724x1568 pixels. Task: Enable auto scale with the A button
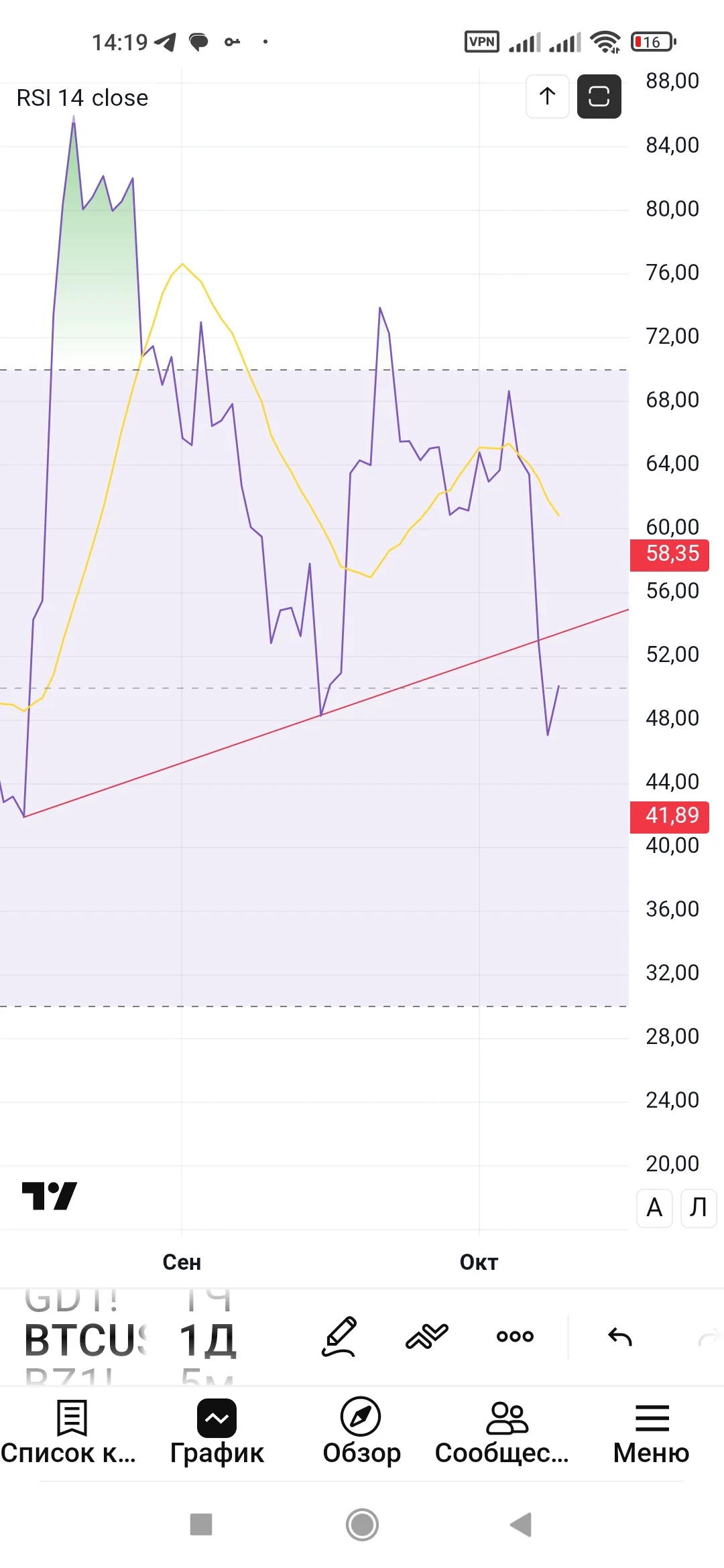point(654,1208)
